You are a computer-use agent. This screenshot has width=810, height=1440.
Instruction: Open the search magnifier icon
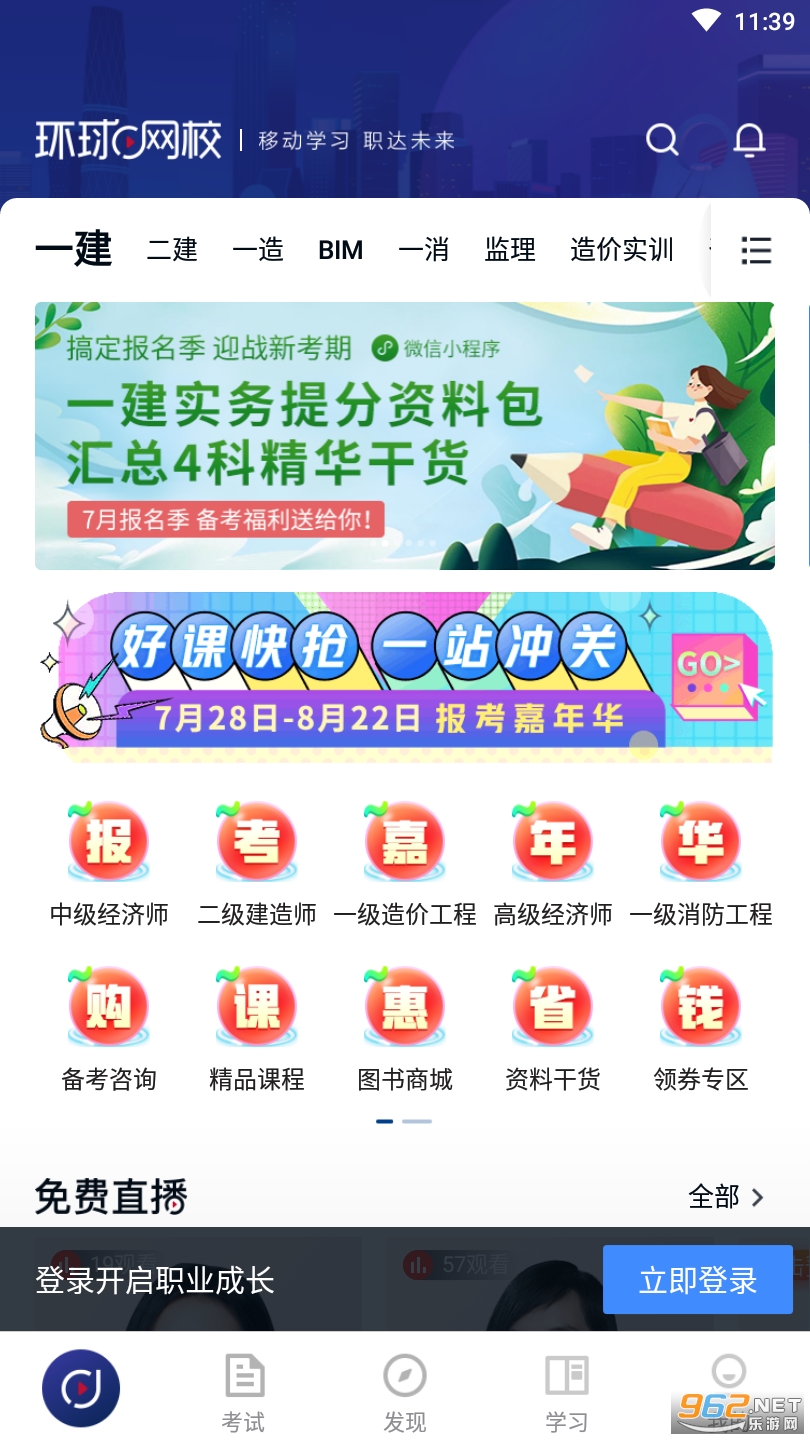(x=662, y=140)
